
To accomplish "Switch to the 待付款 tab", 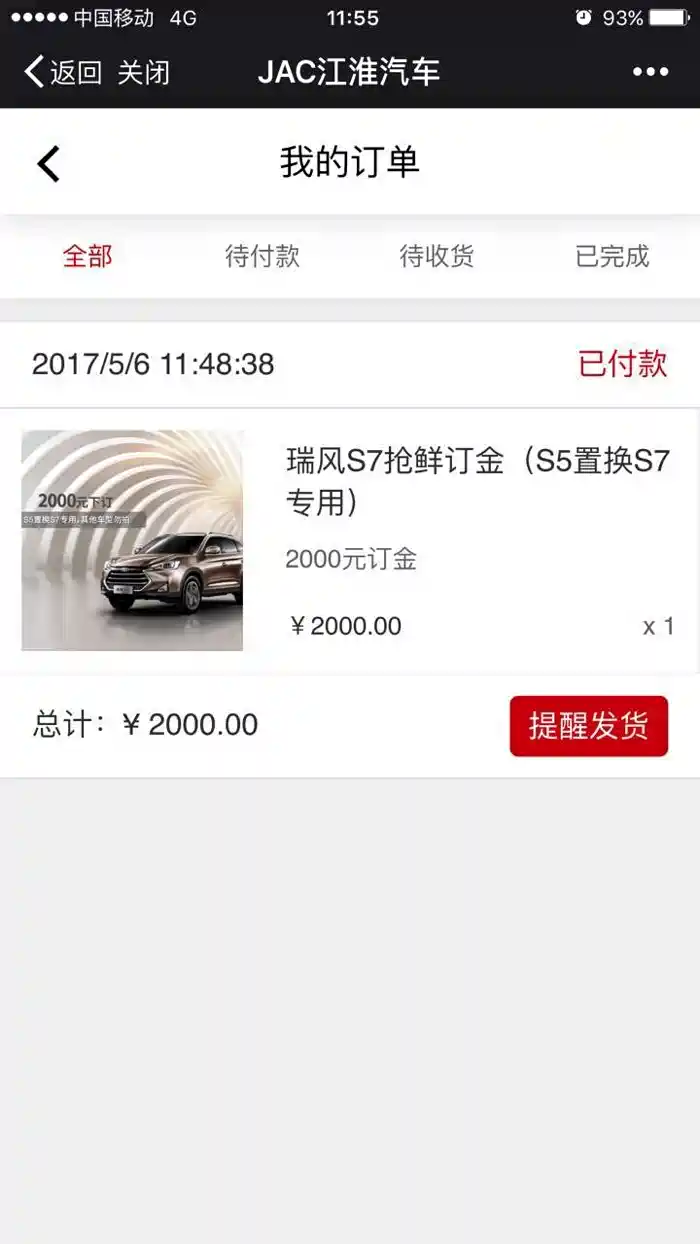I will coord(262,256).
